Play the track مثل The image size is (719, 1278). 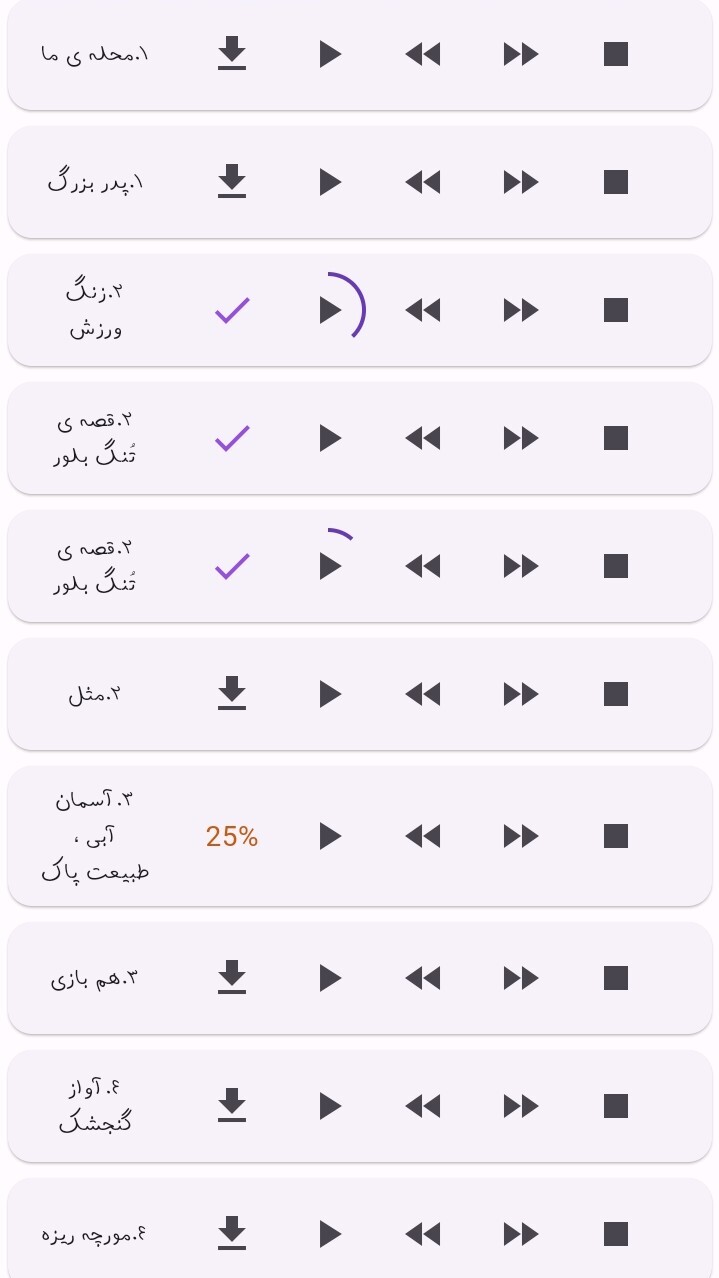click(x=330, y=694)
